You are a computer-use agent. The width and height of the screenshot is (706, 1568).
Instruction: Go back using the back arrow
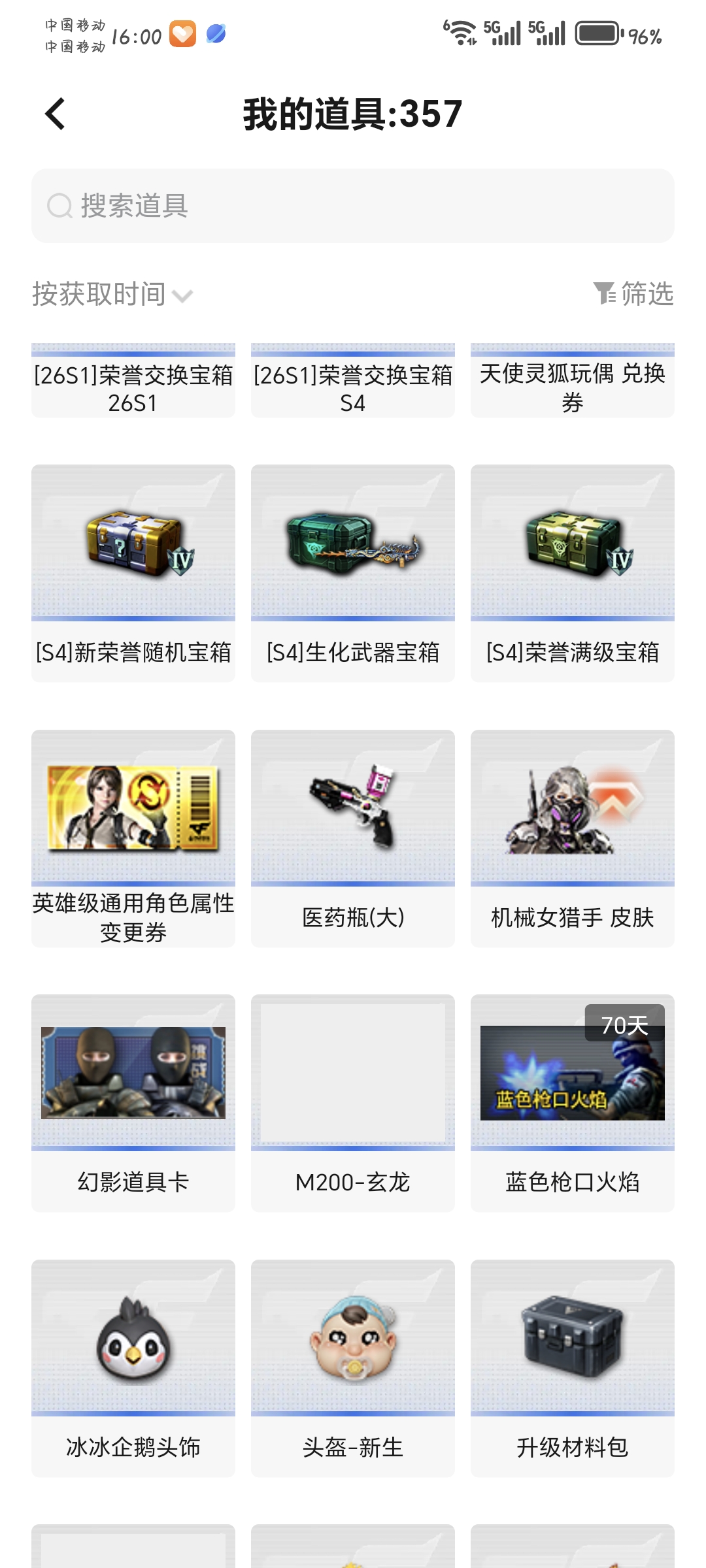coord(56,114)
